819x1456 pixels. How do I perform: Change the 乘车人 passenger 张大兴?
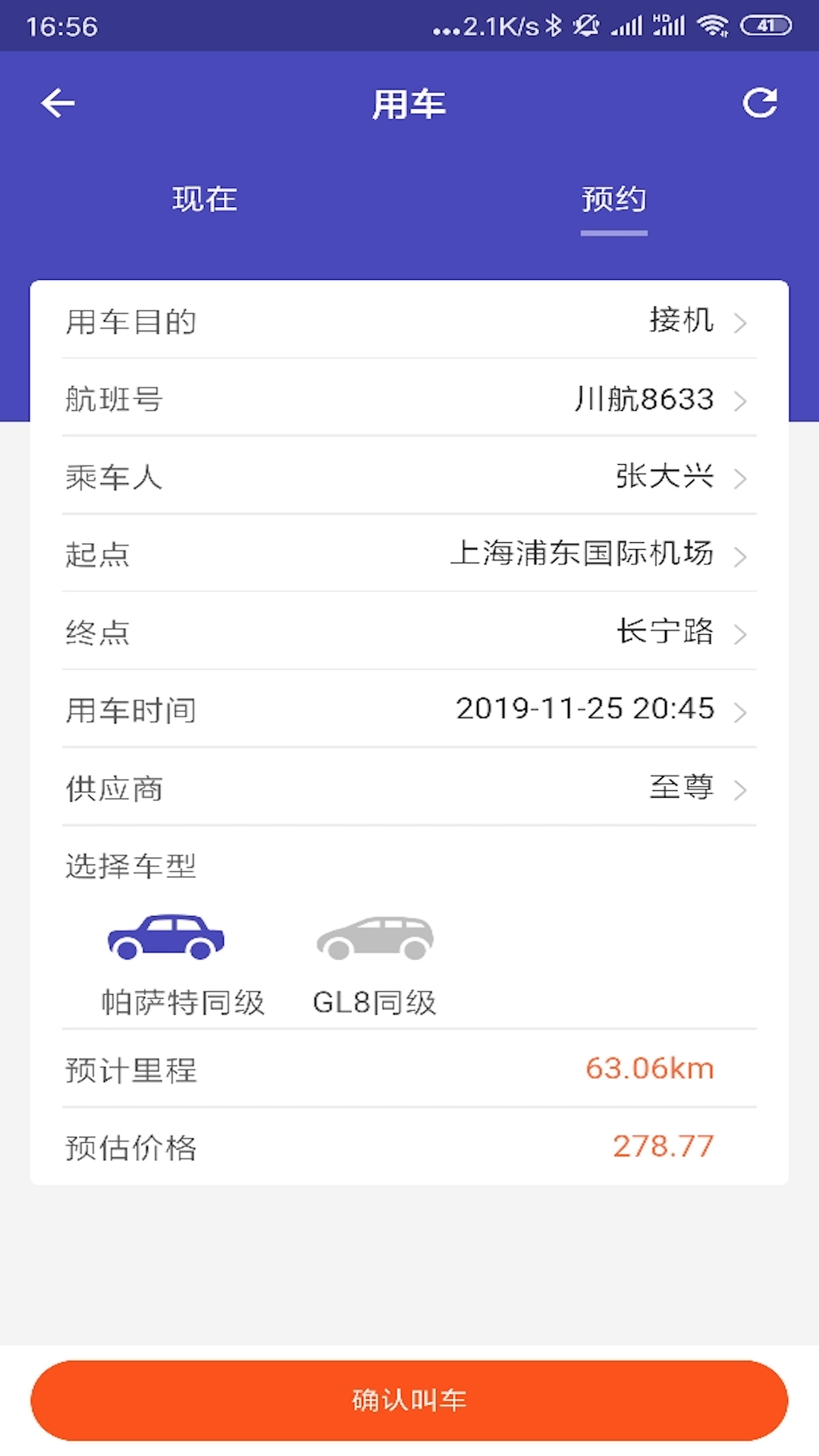click(409, 476)
